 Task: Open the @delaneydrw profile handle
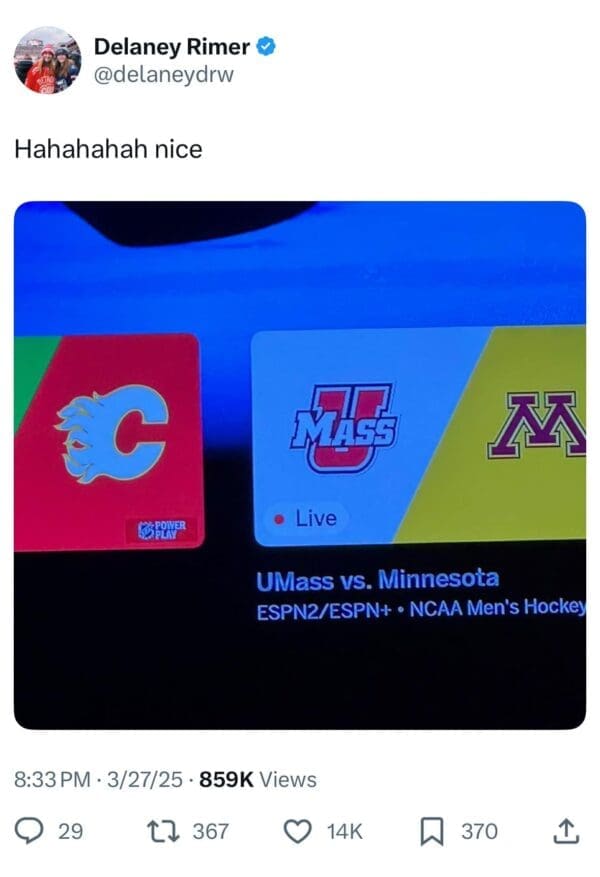tap(163, 75)
